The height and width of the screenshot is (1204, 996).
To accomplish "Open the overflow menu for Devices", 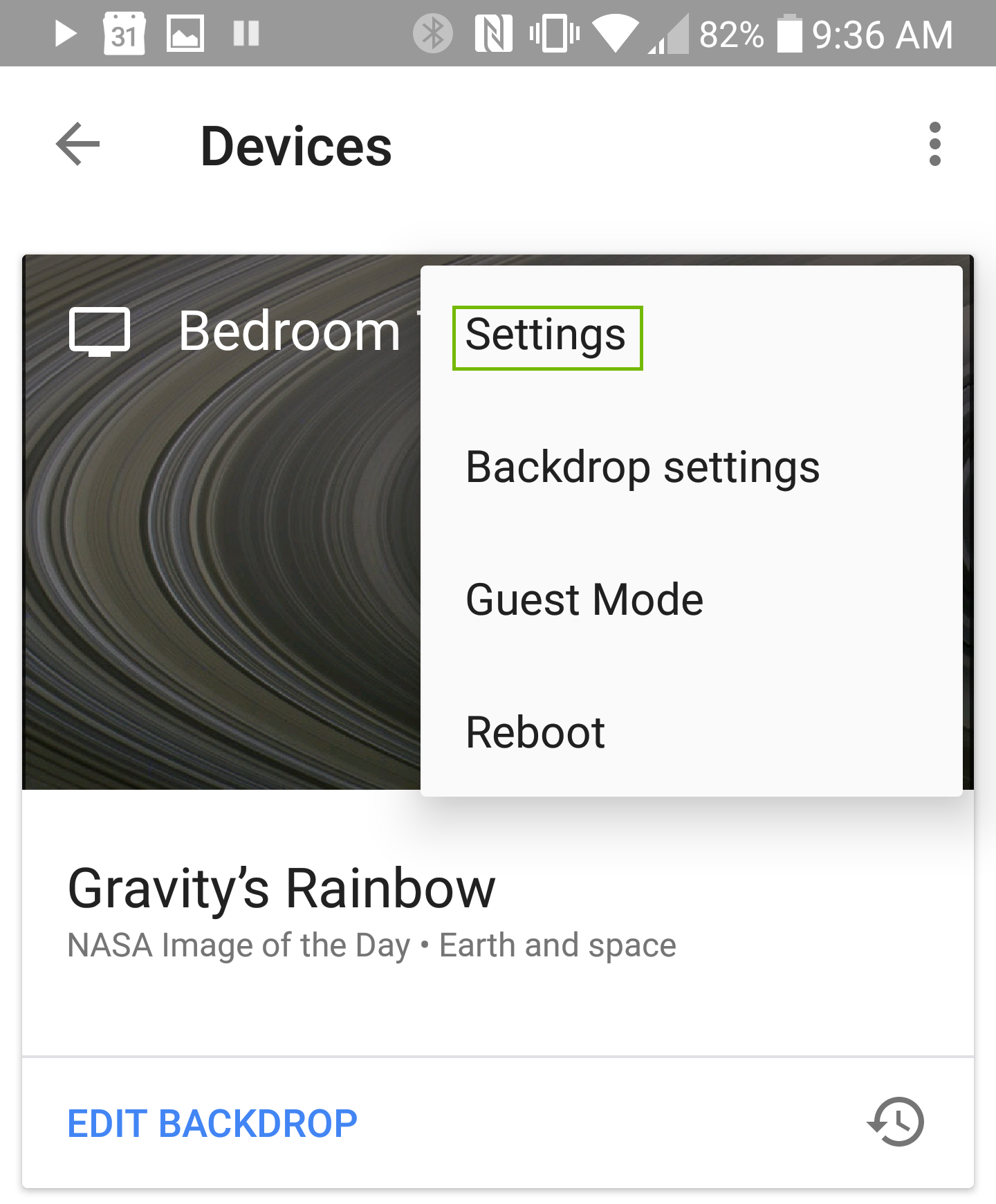I will [935, 144].
